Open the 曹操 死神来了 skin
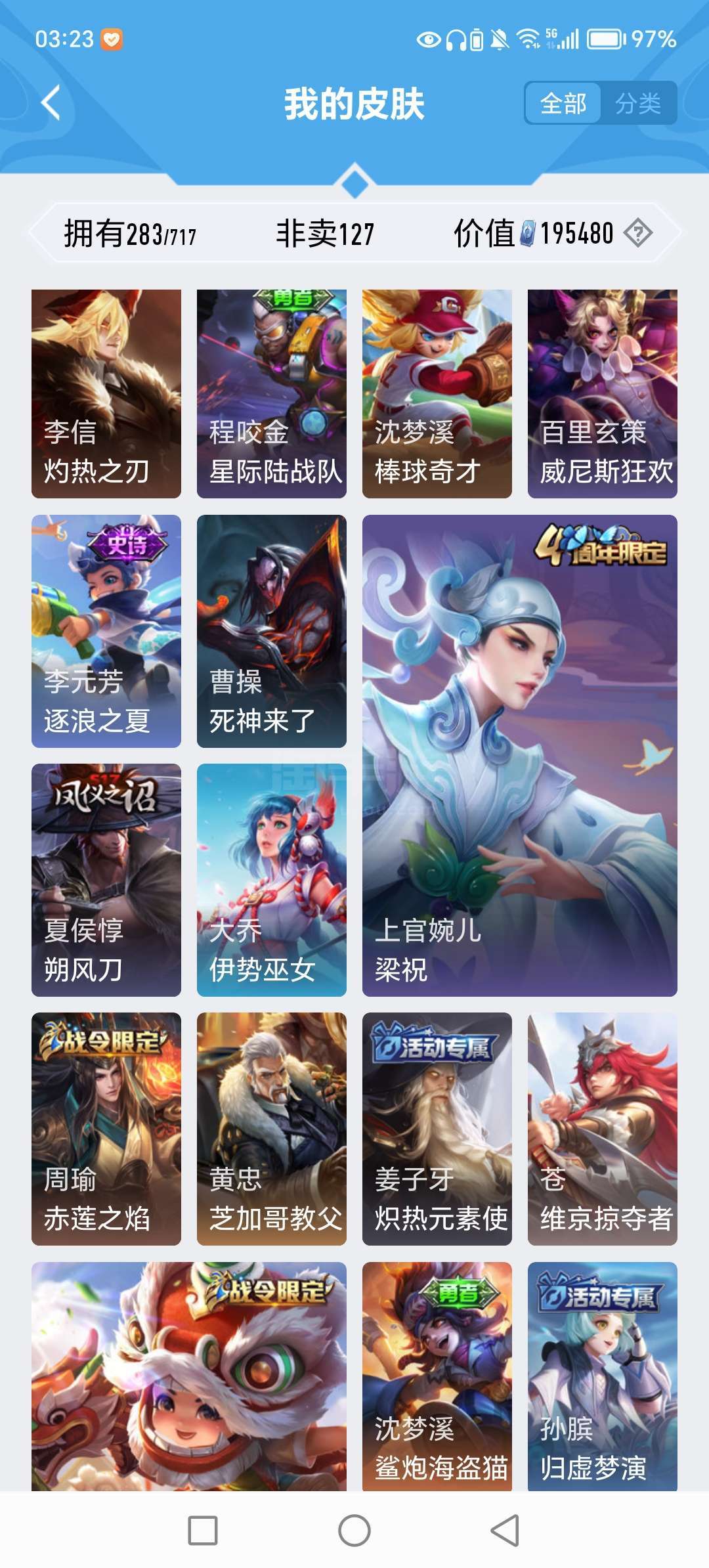This screenshot has height=1568, width=709. [272, 631]
